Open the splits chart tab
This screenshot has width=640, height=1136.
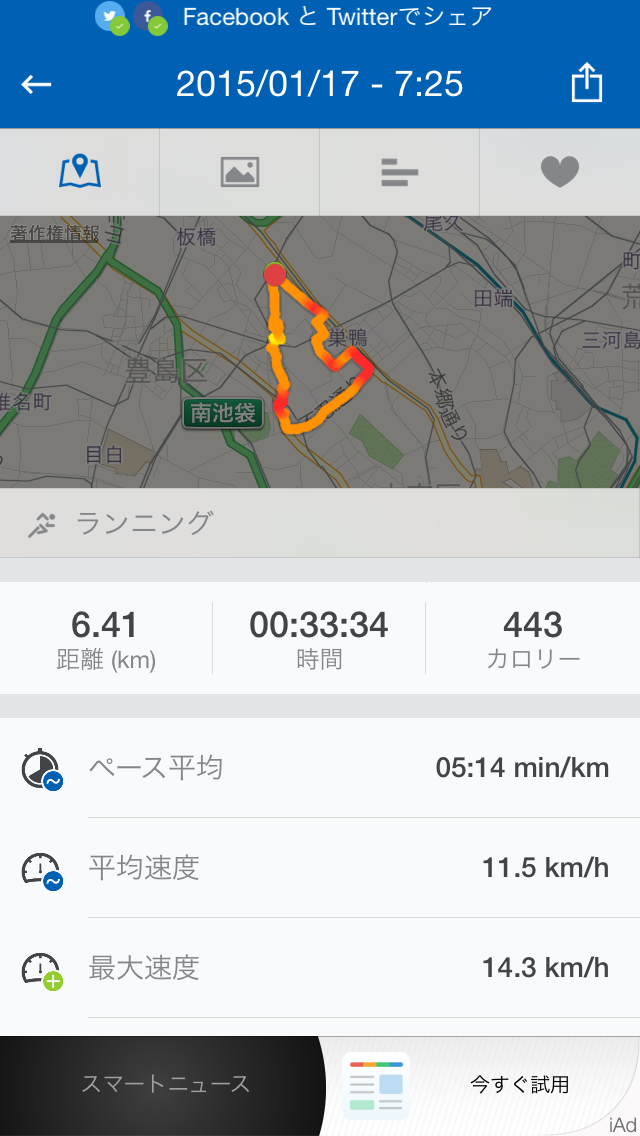pyautogui.click(x=399, y=172)
